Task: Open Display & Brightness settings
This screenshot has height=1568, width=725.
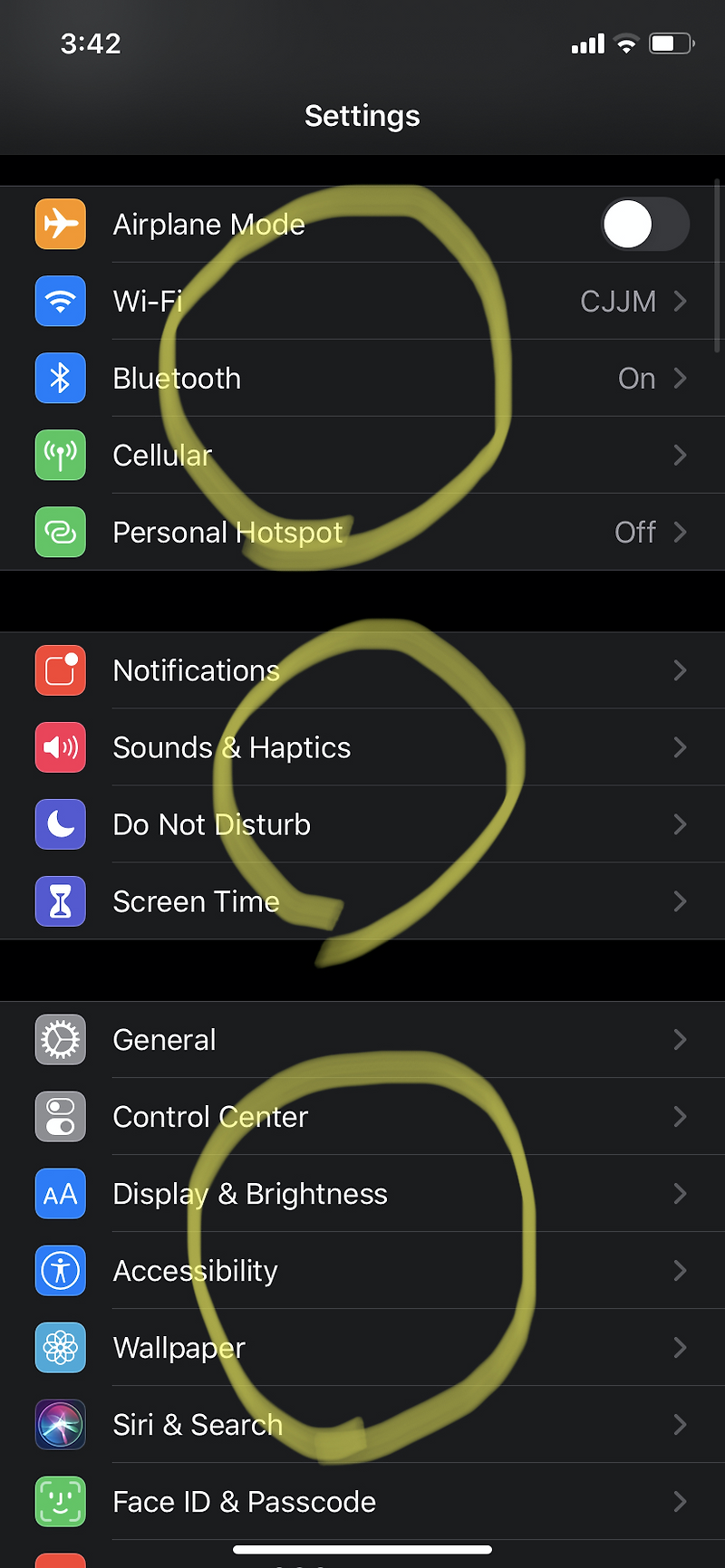Action: click(x=362, y=1193)
